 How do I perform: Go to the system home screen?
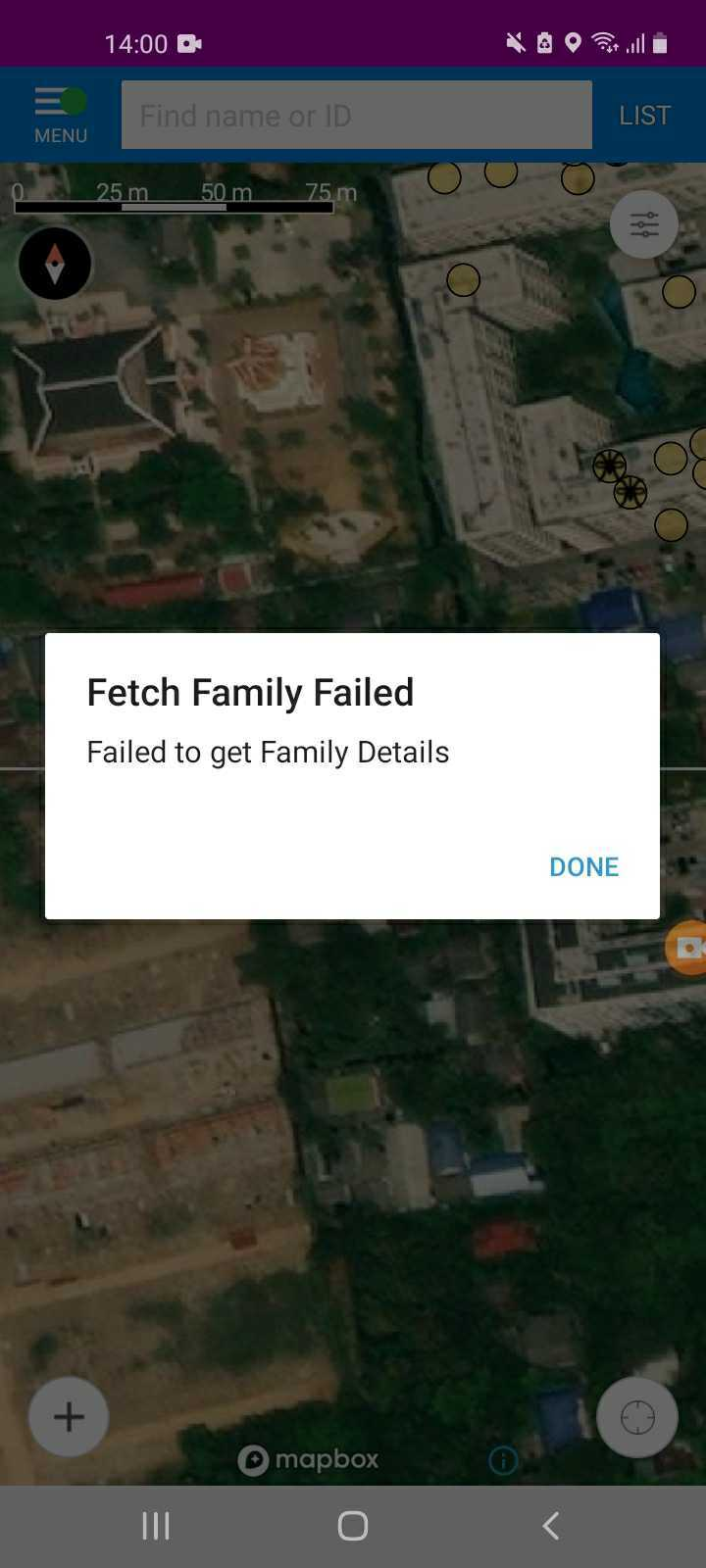[353, 1526]
